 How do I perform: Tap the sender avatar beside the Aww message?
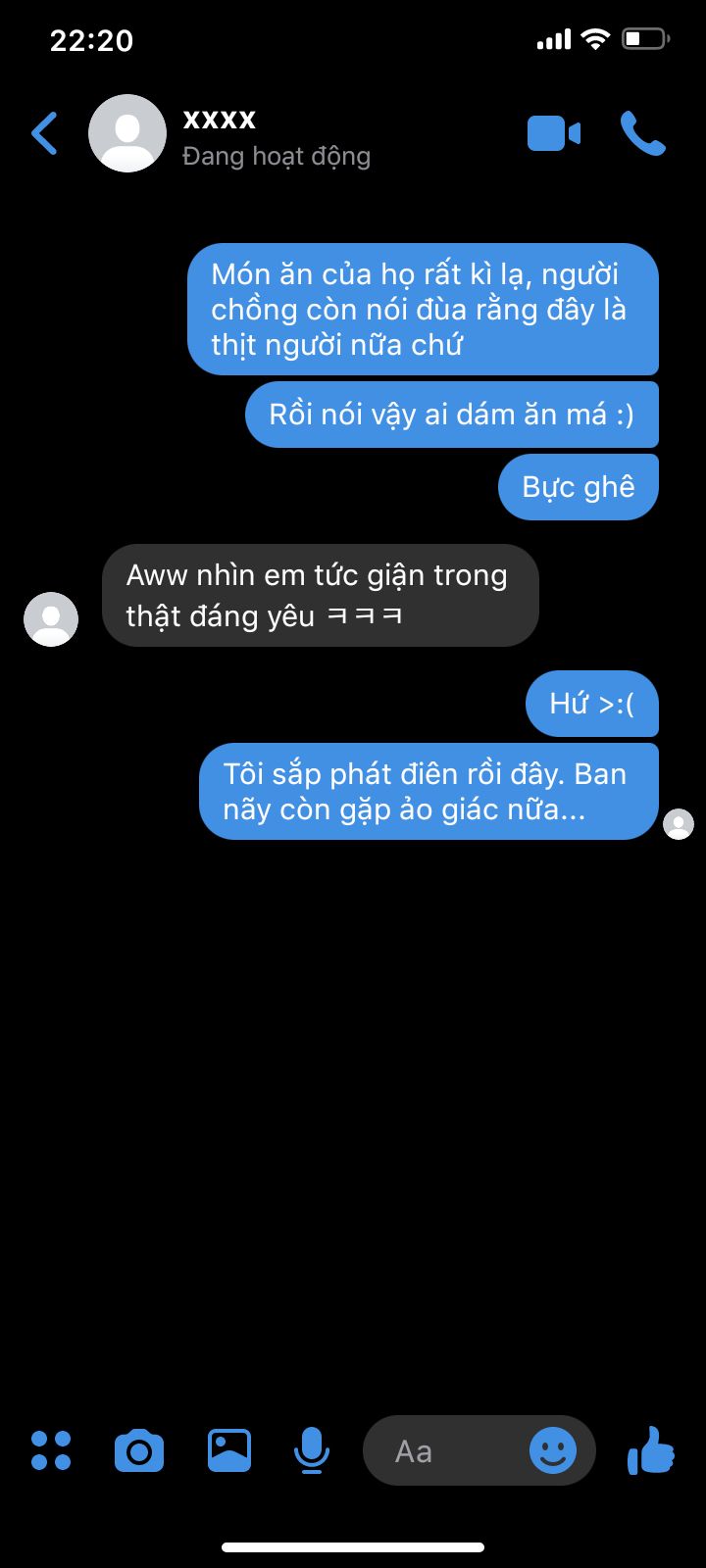pos(51,619)
